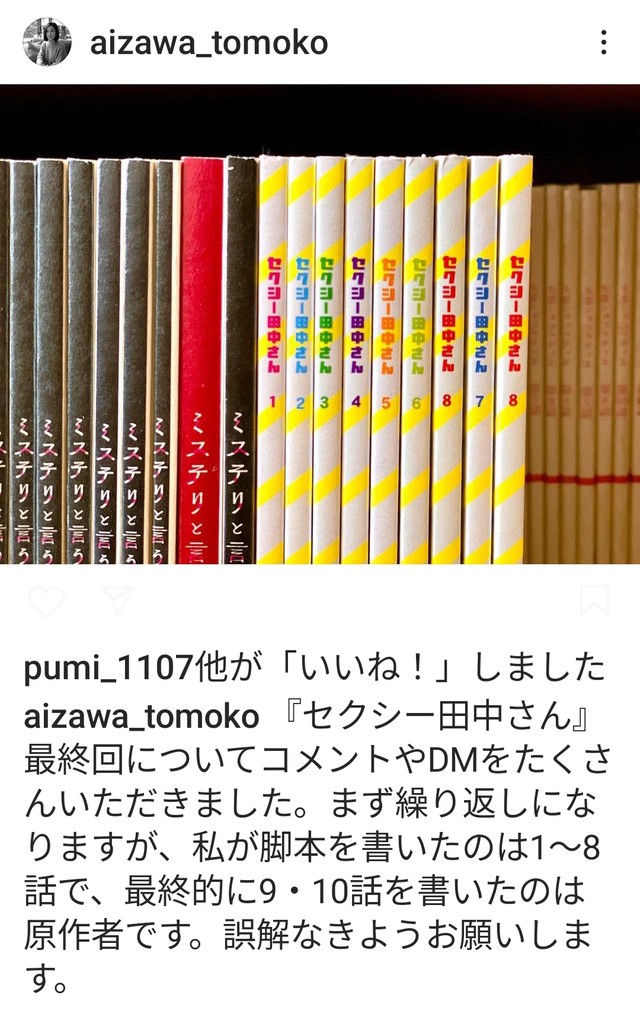Open the aizawa_tomoko username in the header
Viewport: 640px width, 1016px height.
point(208,43)
